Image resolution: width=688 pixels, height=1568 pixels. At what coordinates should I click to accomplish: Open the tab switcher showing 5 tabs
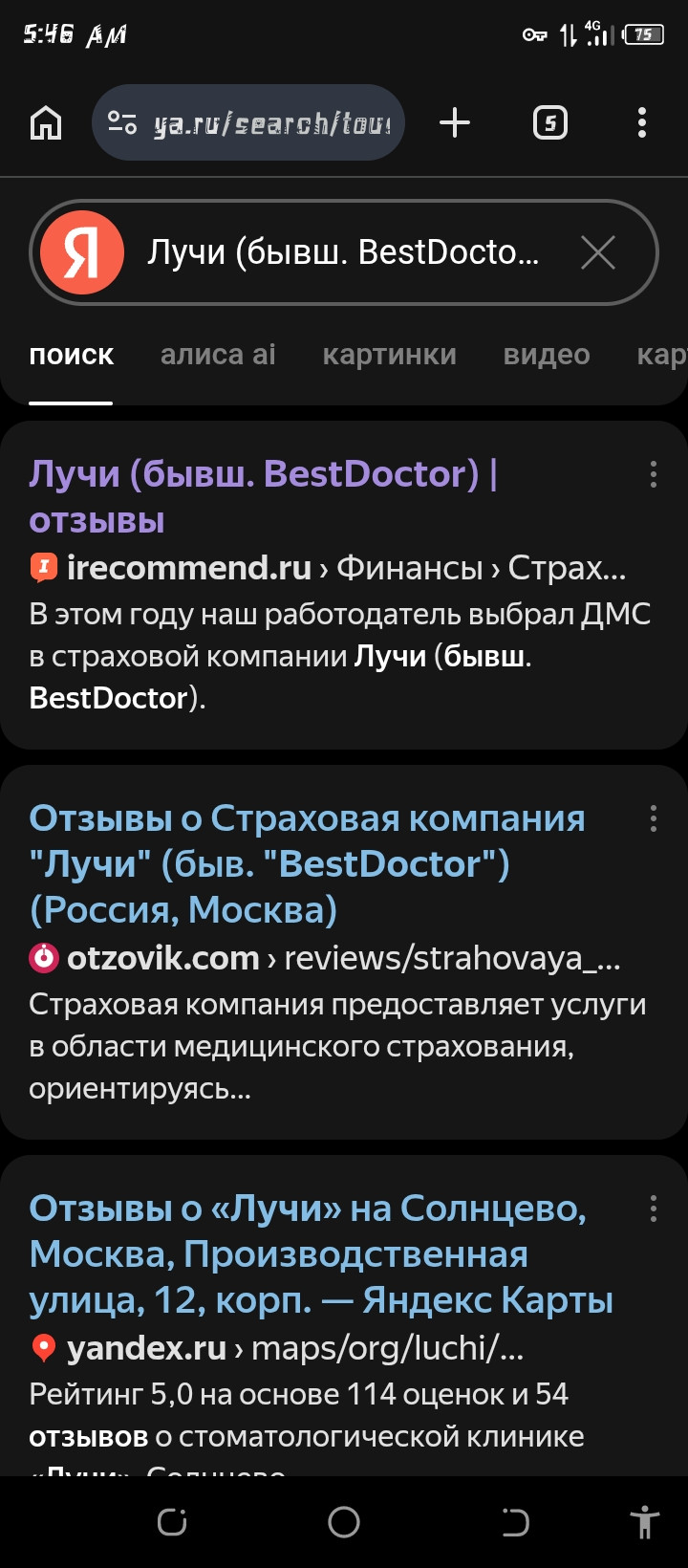coord(549,123)
